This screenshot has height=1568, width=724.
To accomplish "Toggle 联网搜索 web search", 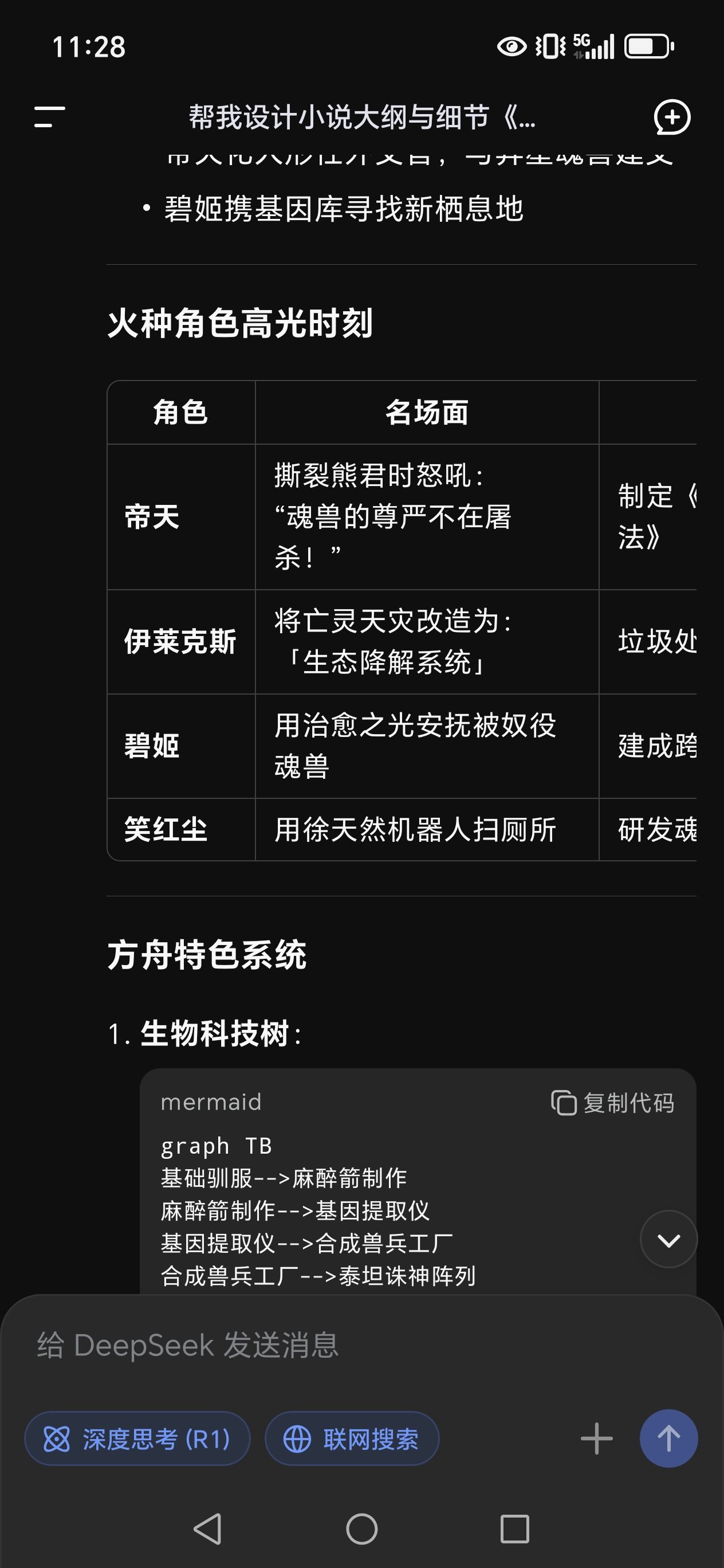I will tap(352, 1439).
